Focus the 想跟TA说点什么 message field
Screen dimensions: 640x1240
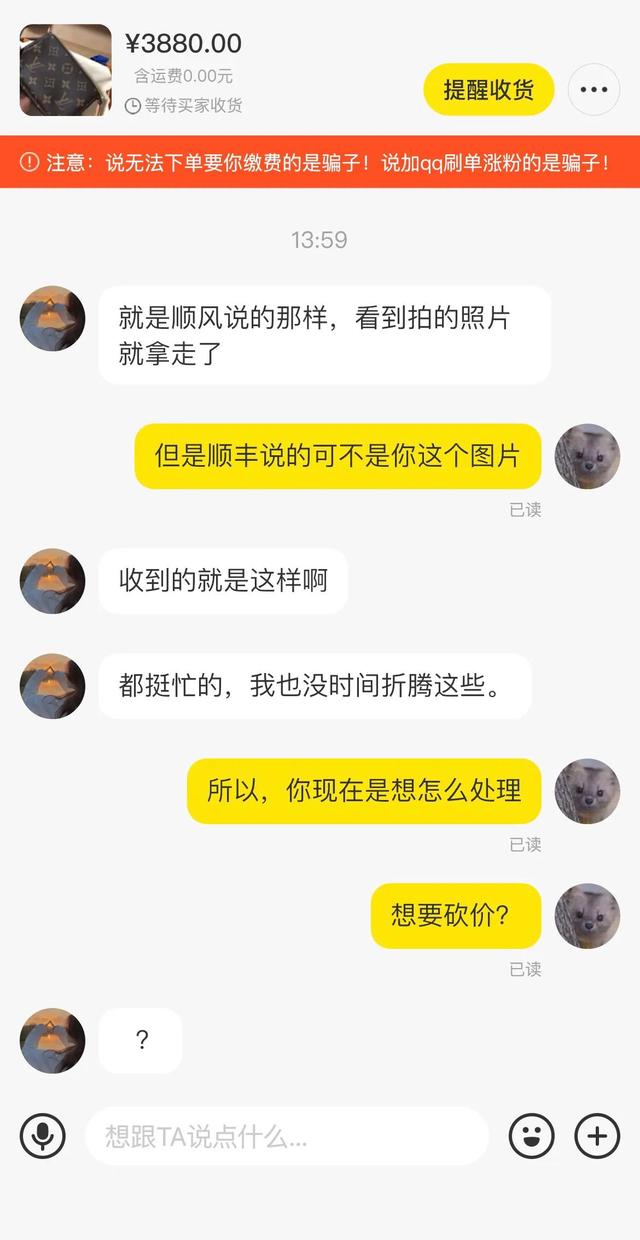(x=286, y=1136)
